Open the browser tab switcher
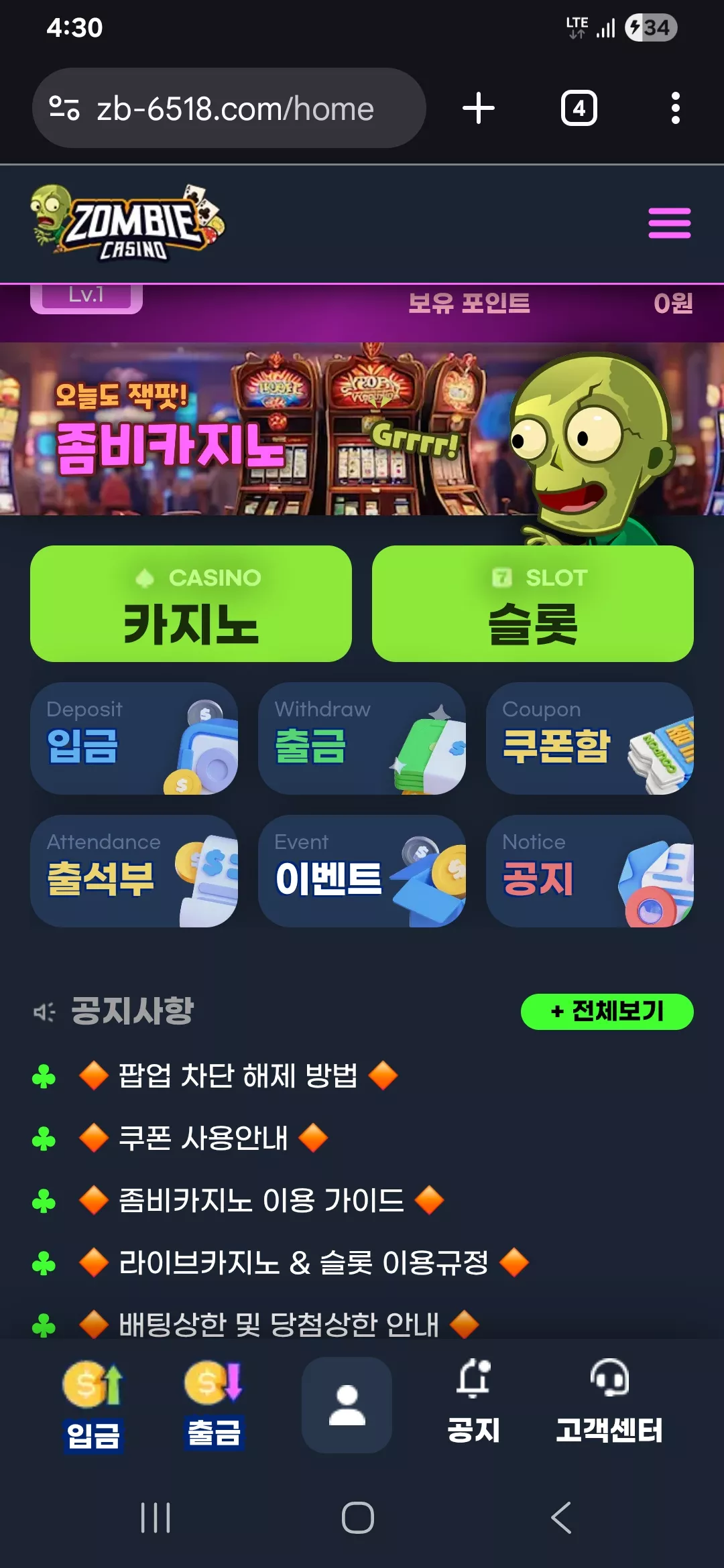724x1568 pixels. coord(579,109)
